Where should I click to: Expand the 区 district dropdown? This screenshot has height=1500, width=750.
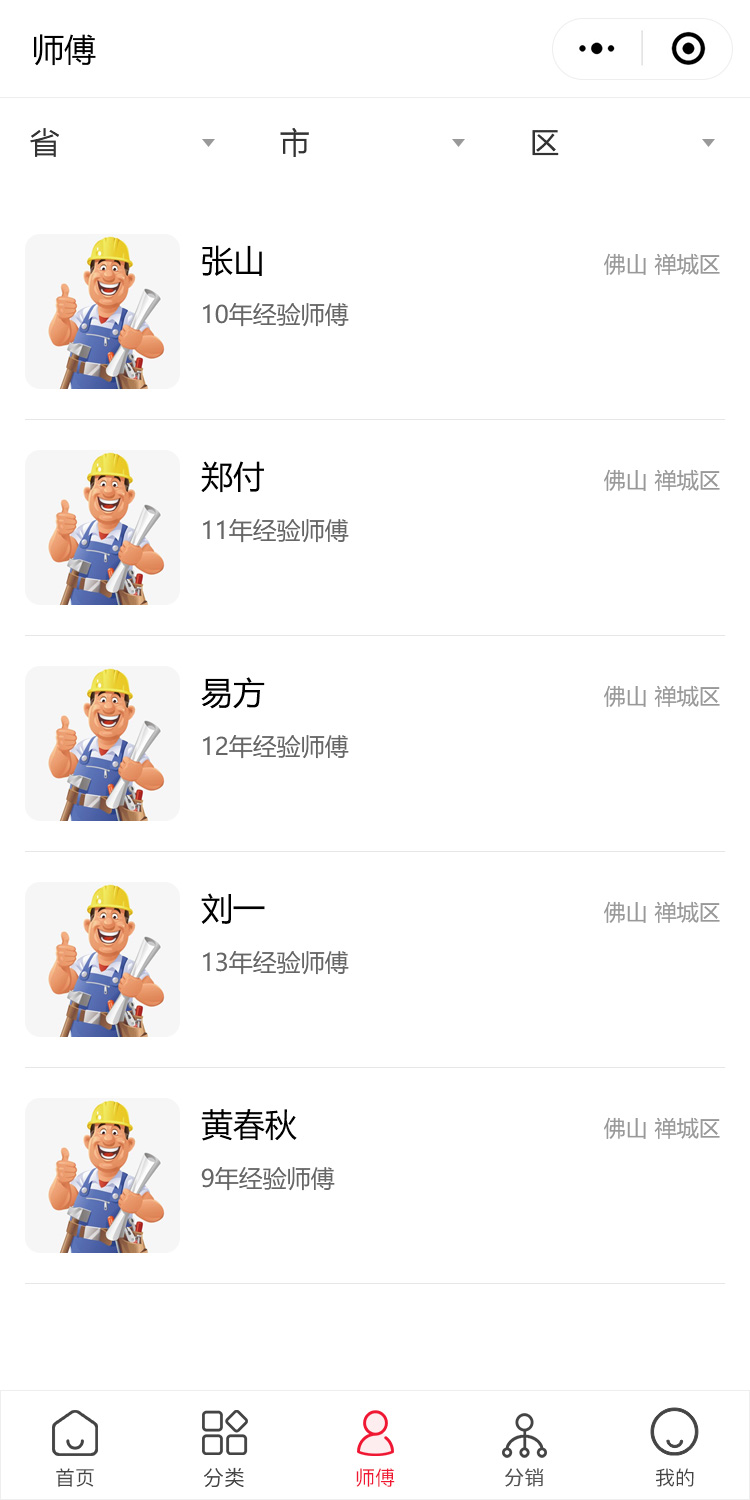(623, 143)
